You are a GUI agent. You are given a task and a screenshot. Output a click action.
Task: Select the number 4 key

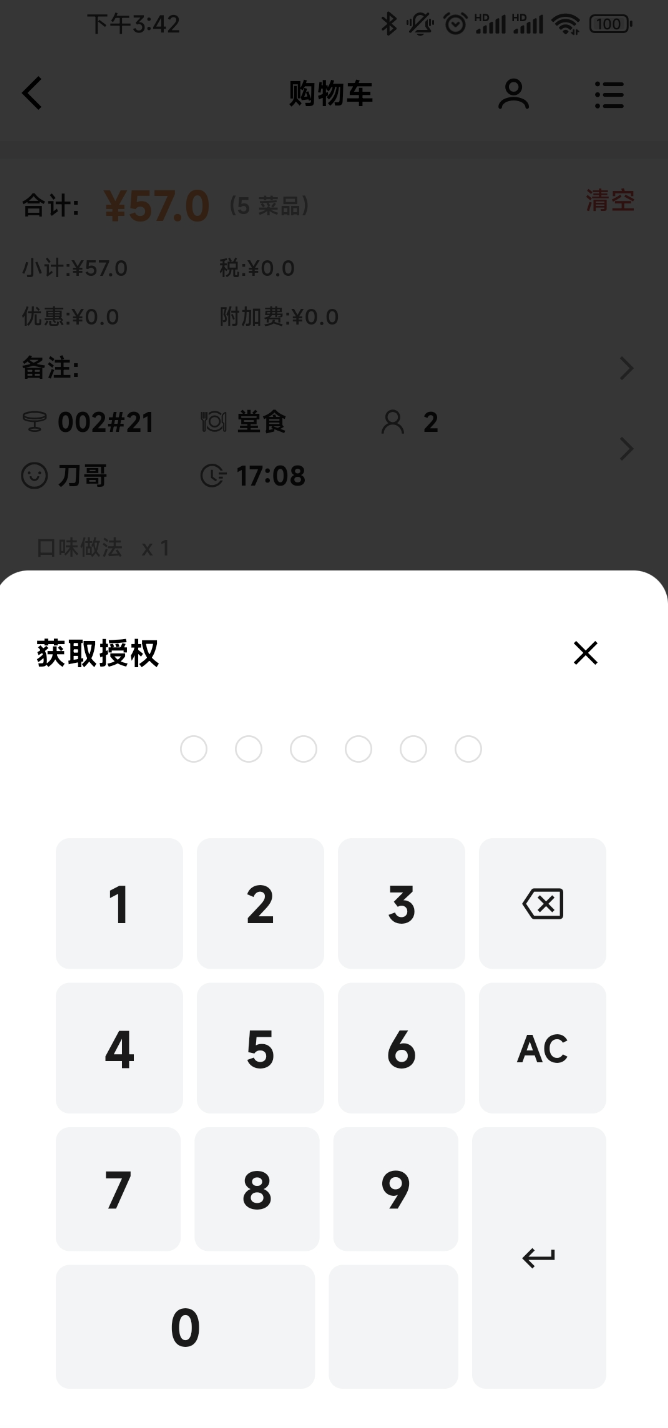pos(119,1048)
